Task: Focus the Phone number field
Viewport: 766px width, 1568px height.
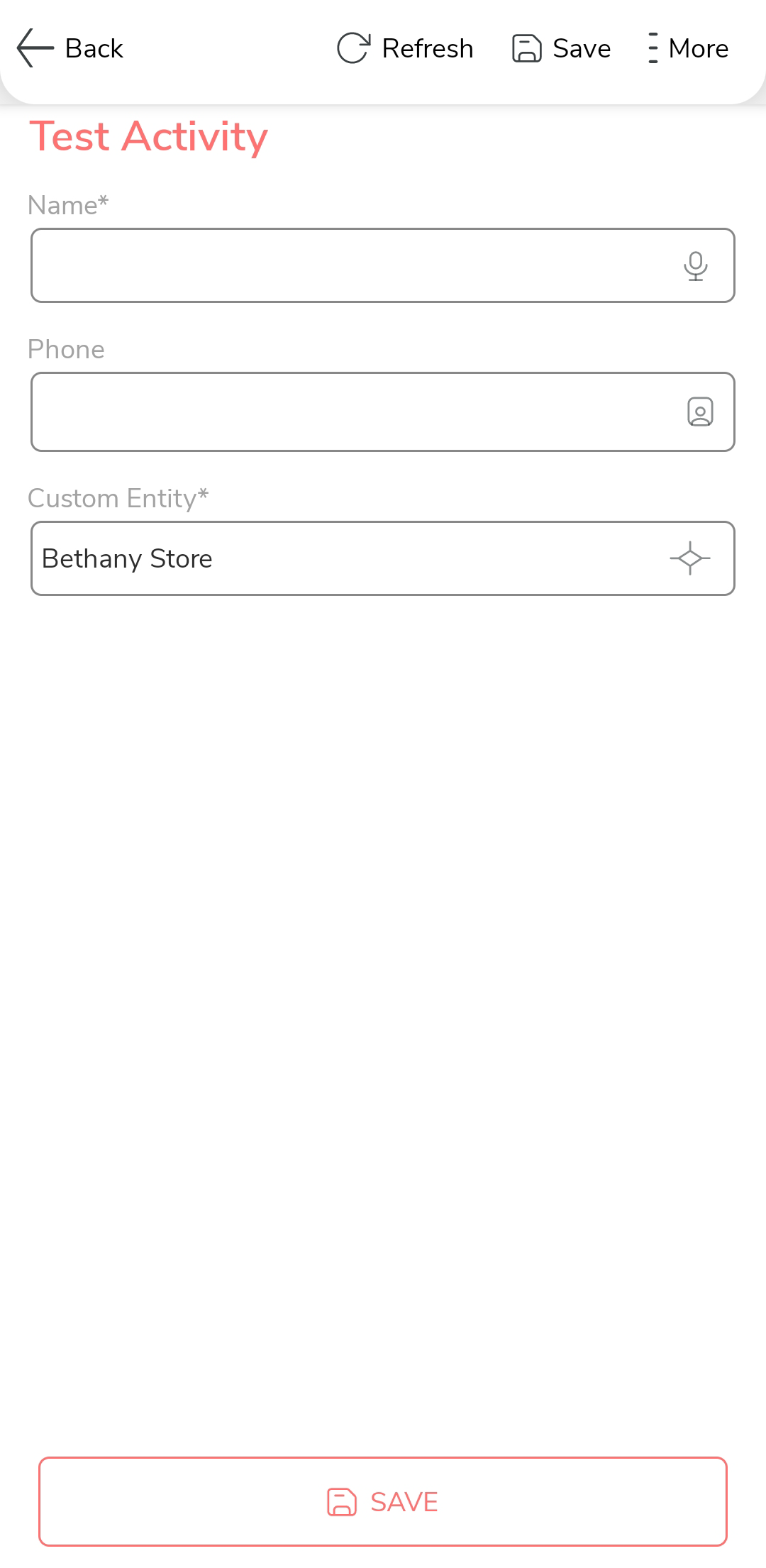Action: (x=348, y=412)
